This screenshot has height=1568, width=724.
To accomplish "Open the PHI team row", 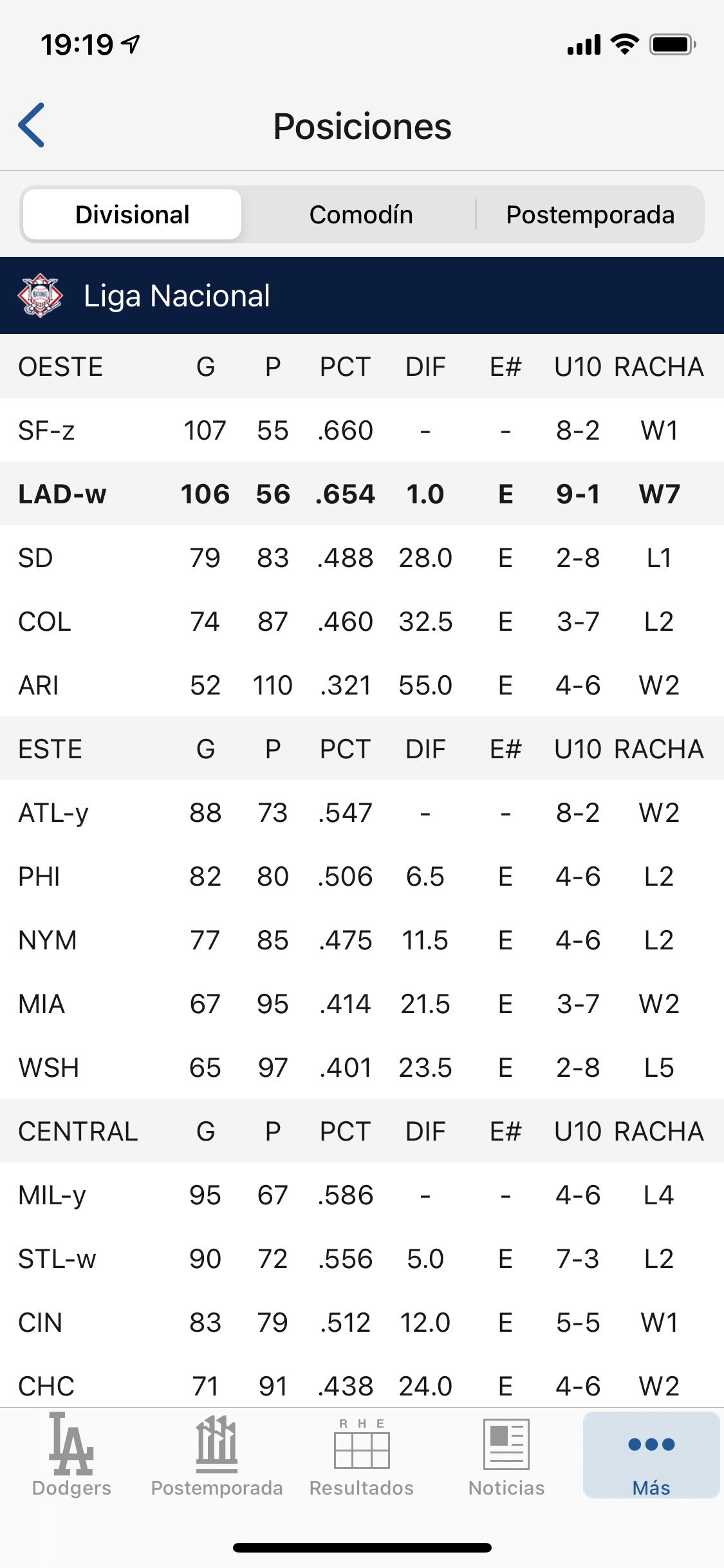I will pos(362,877).
